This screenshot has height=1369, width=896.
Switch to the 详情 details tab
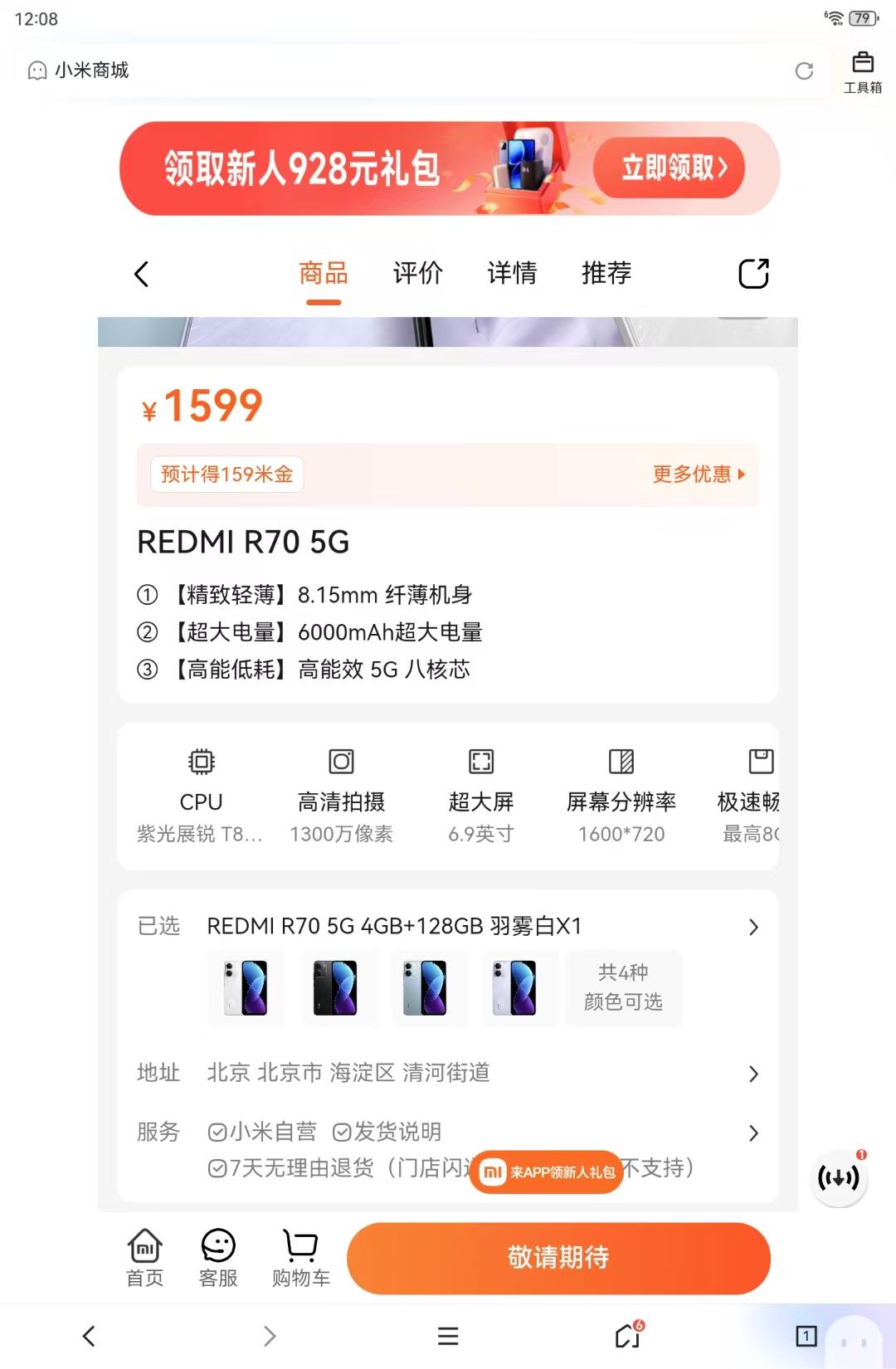click(x=513, y=273)
